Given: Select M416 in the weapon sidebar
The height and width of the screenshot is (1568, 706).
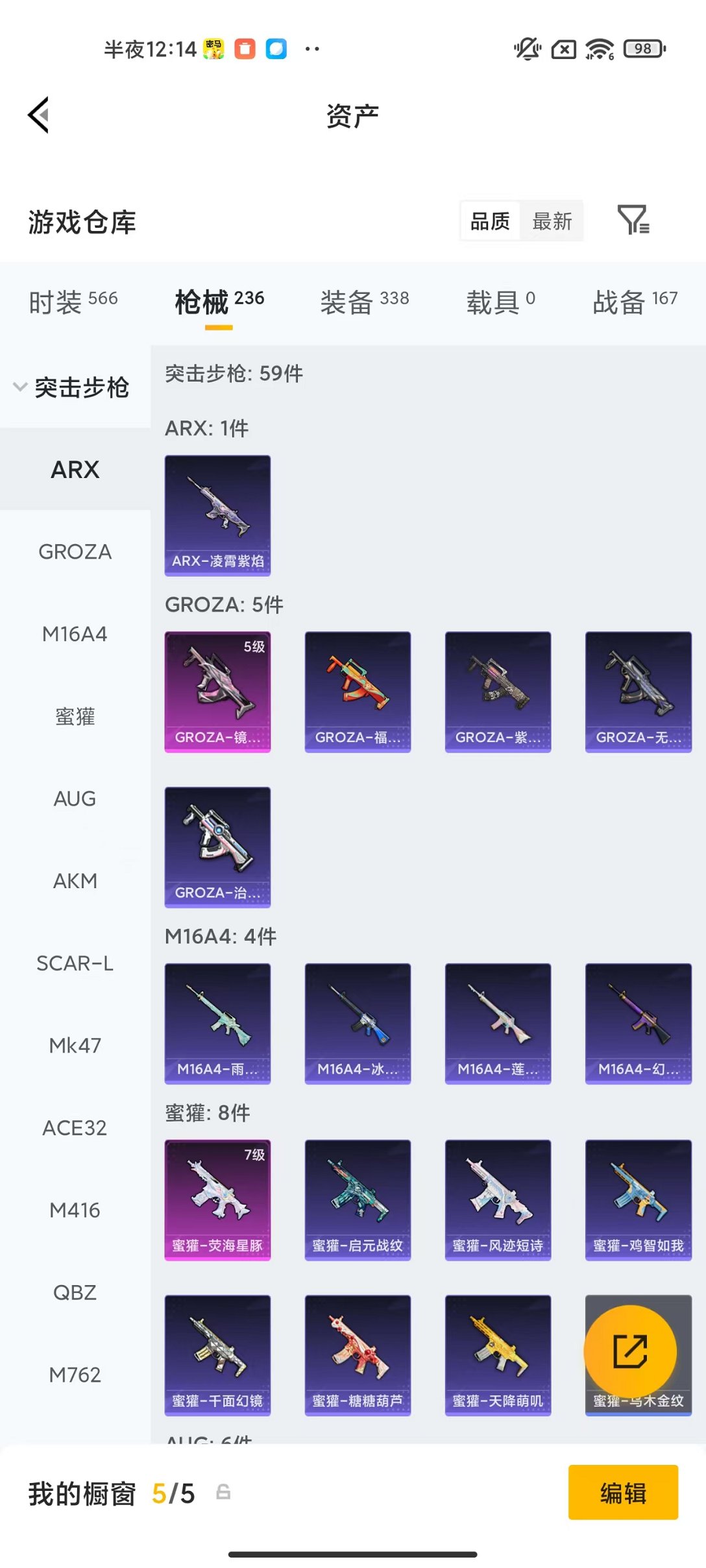Looking at the screenshot, I should pos(75,1211).
